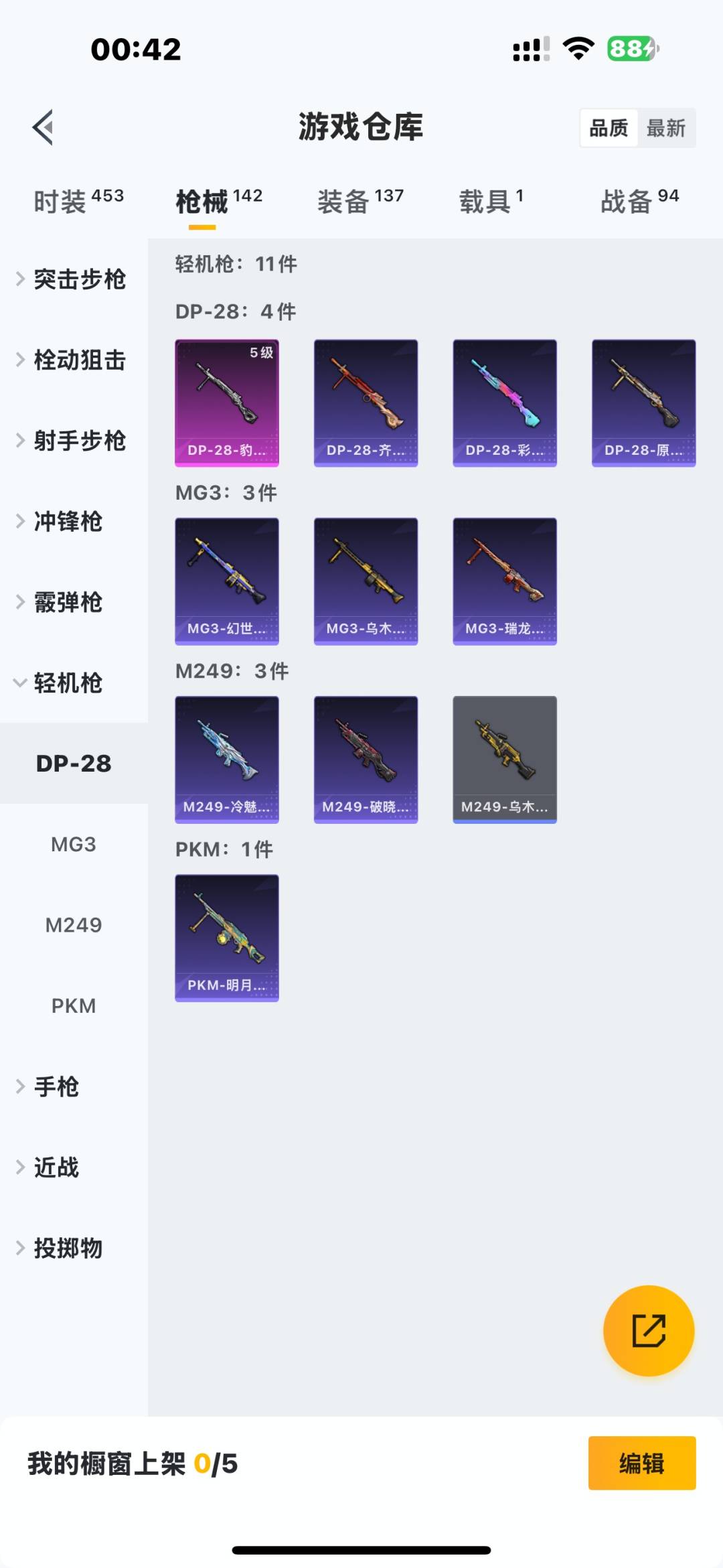Select the MG3-幻世 weapon skin
The height and width of the screenshot is (1568, 723).
[226, 581]
